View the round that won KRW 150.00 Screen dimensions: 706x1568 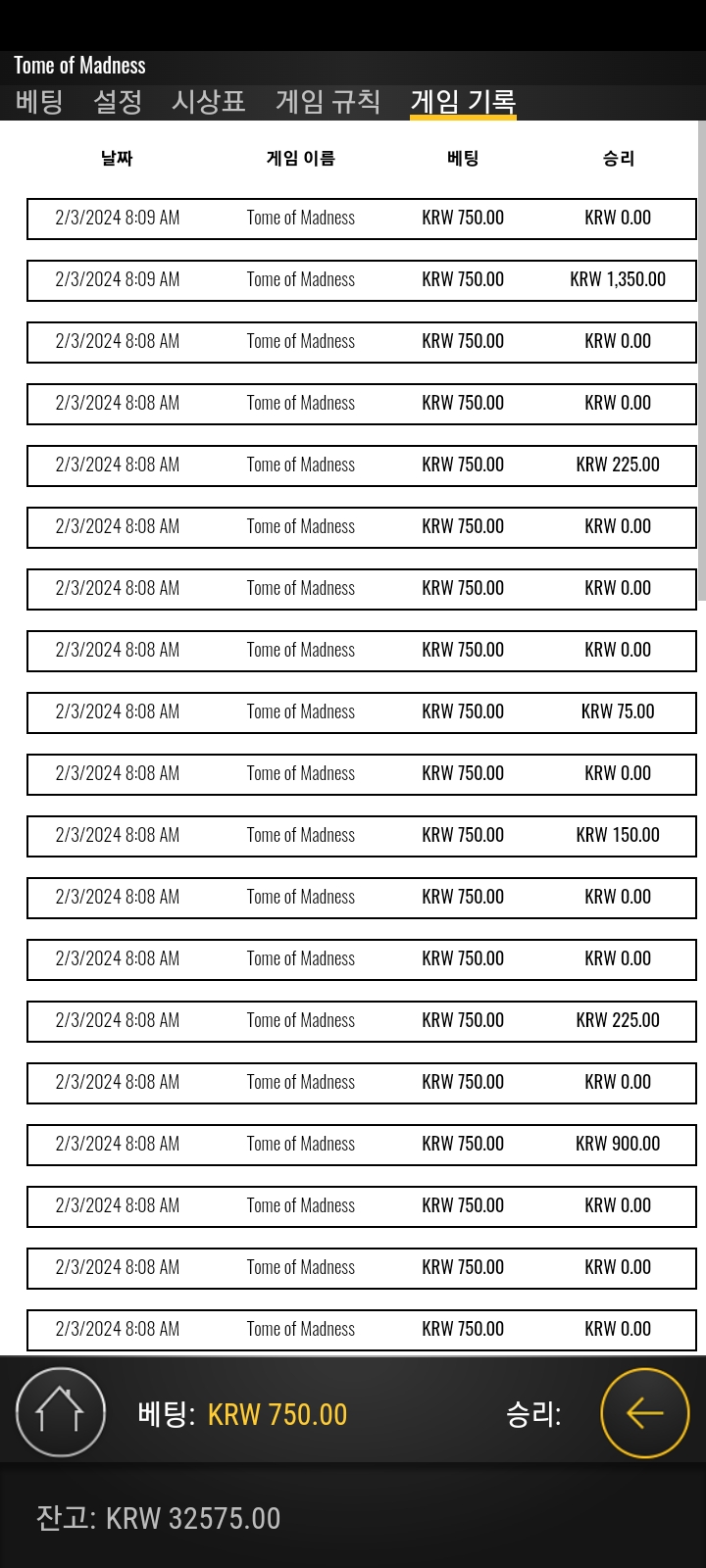[x=362, y=836]
